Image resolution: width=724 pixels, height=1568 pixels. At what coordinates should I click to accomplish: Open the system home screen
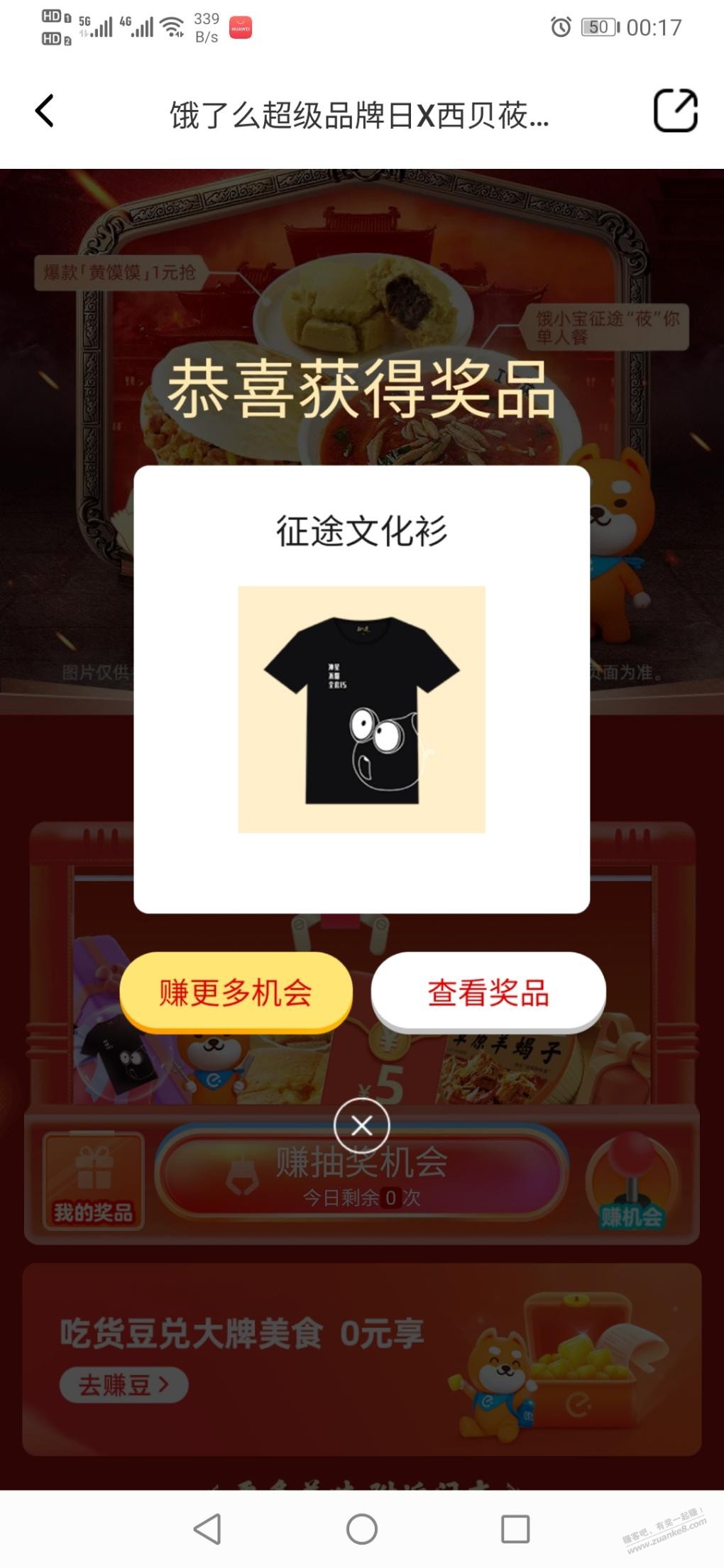tap(362, 1529)
